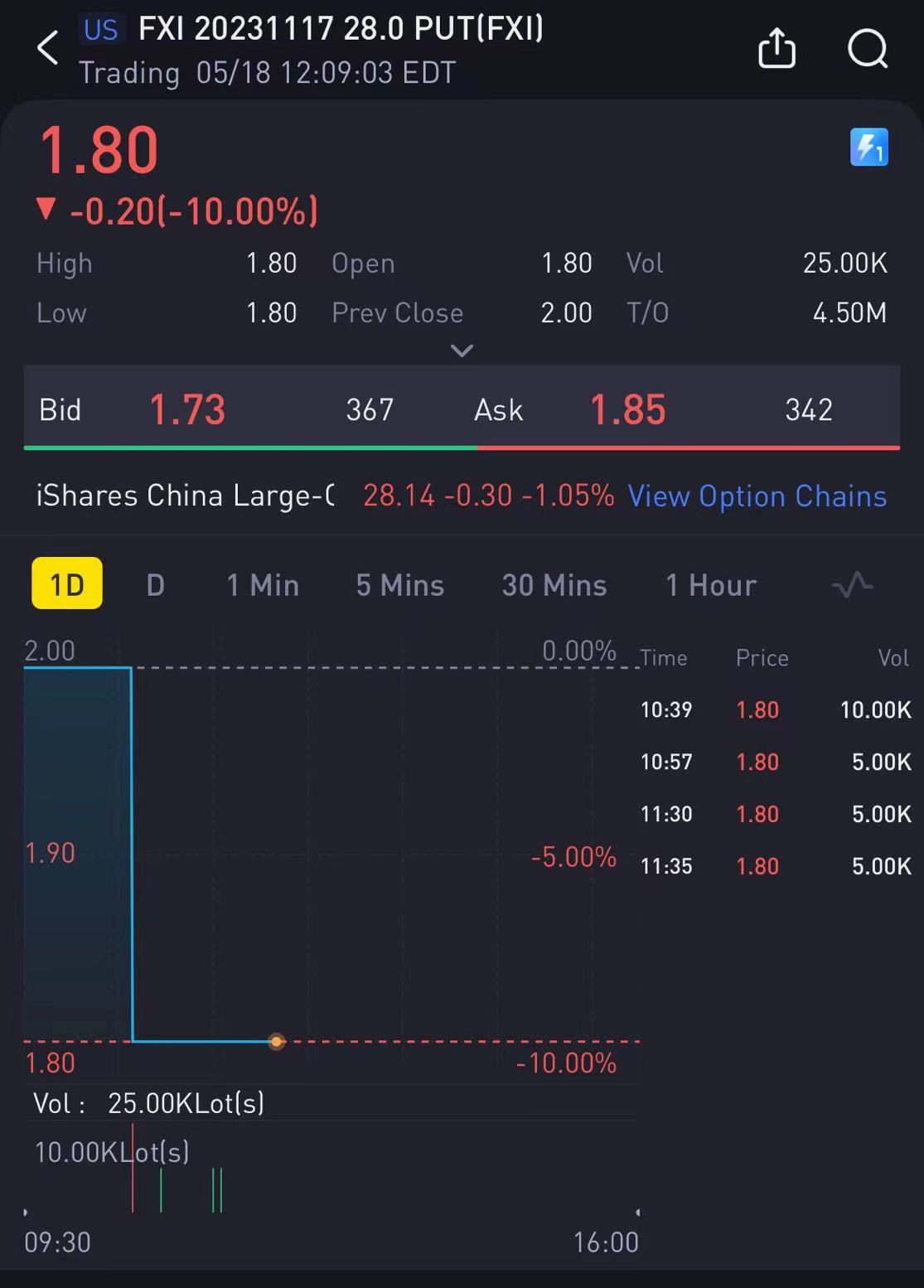
Task: Tap the blue lightning quick-trade icon
Action: (868, 148)
